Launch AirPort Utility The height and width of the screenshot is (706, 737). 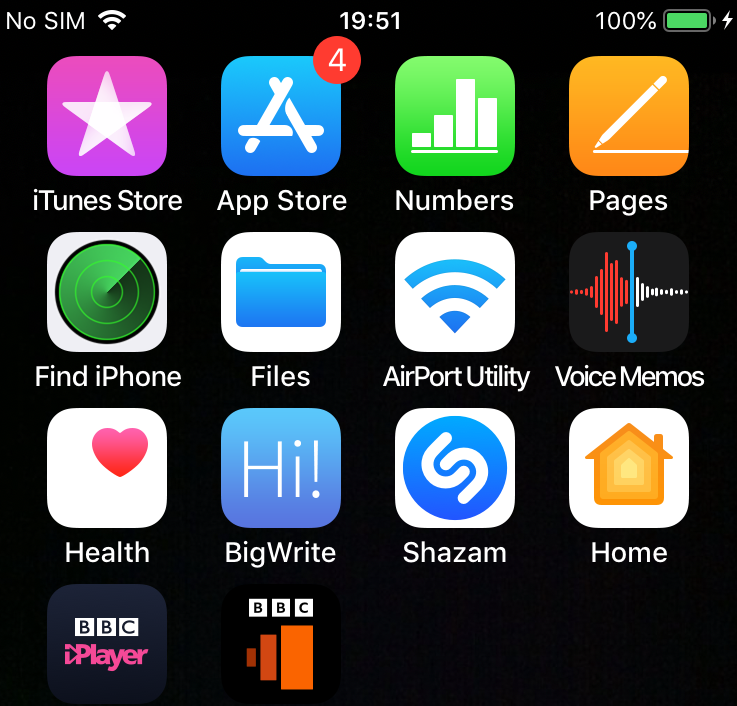pos(455,292)
